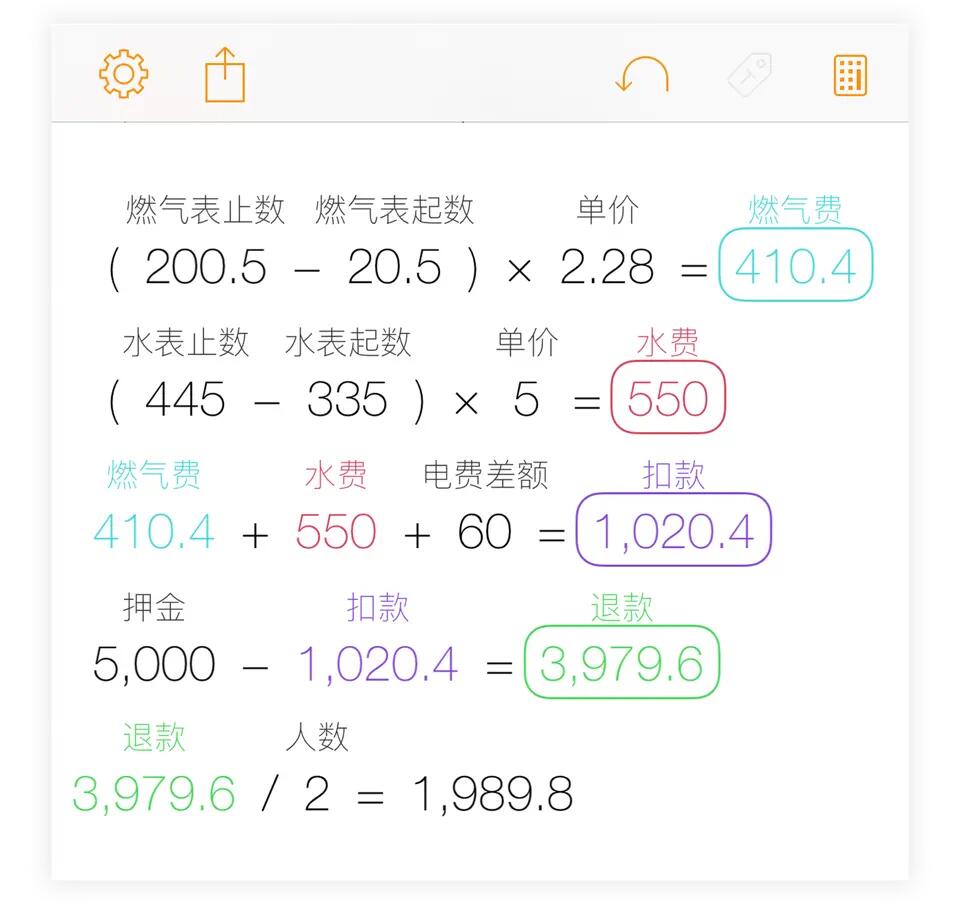Select the boxed 3,979.6 refund result
Image resolution: width=960 pixels, height=904 pixels.
(621, 664)
